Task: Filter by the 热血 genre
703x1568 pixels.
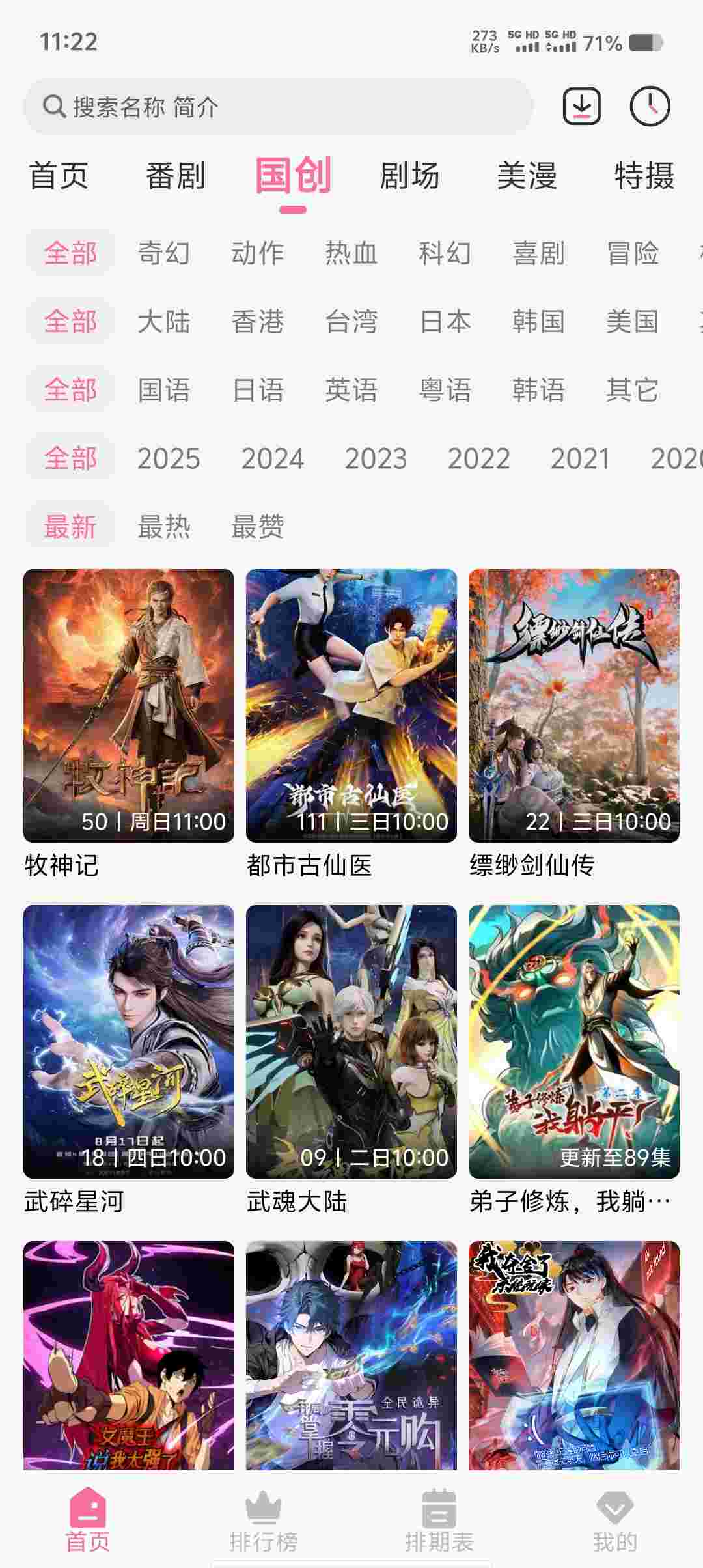Action: [351, 253]
